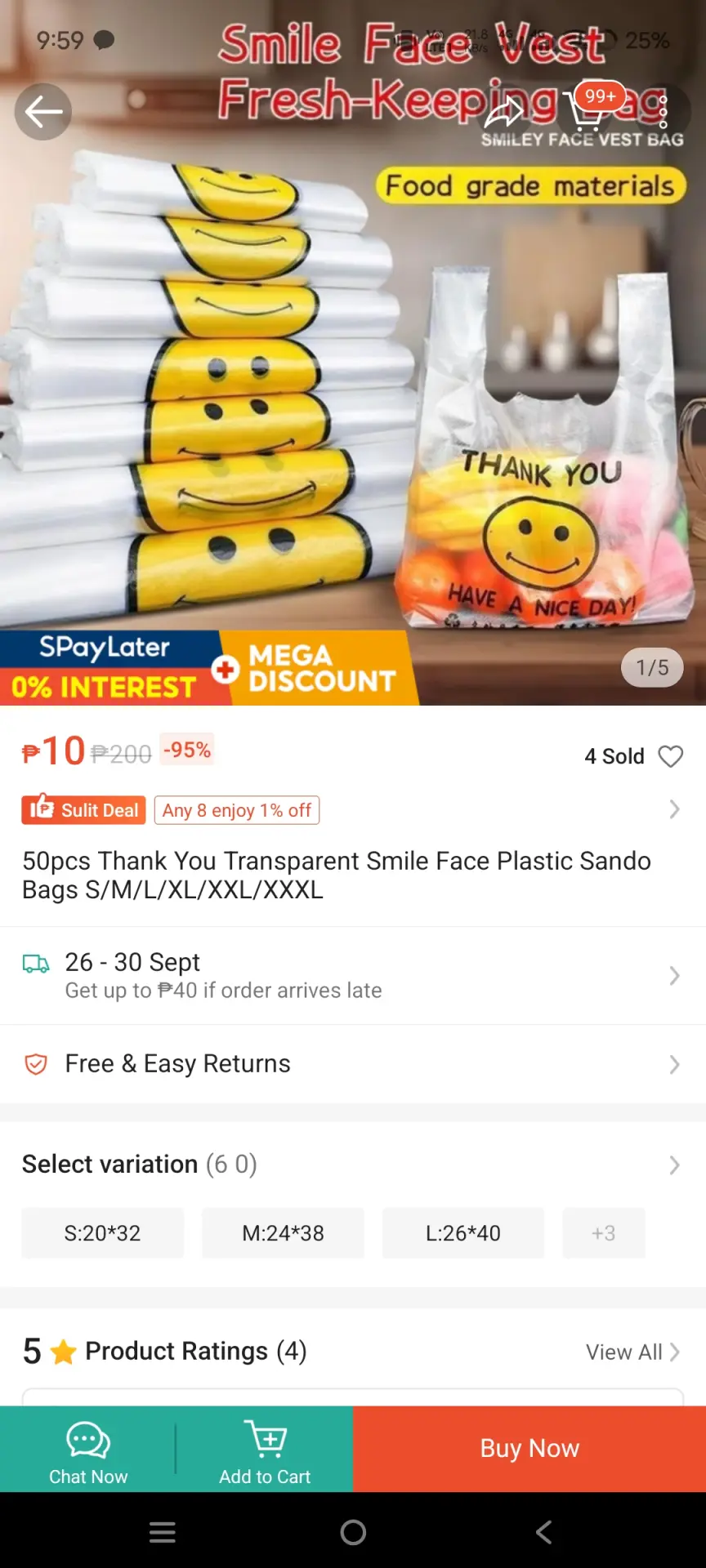The image size is (706, 1568).
Task: Chat Now with the seller
Action: 88,1450
